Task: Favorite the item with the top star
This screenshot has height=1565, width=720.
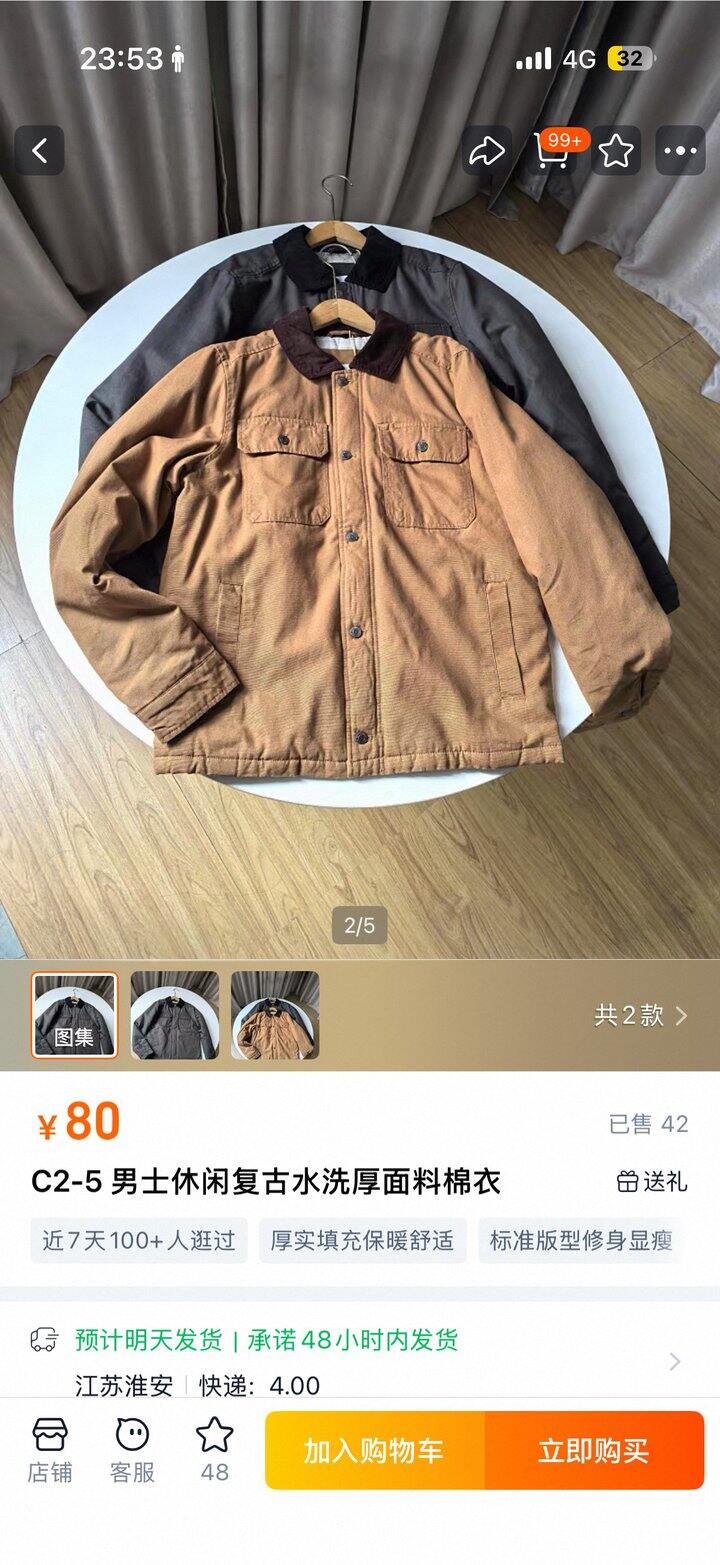Action: [616, 151]
